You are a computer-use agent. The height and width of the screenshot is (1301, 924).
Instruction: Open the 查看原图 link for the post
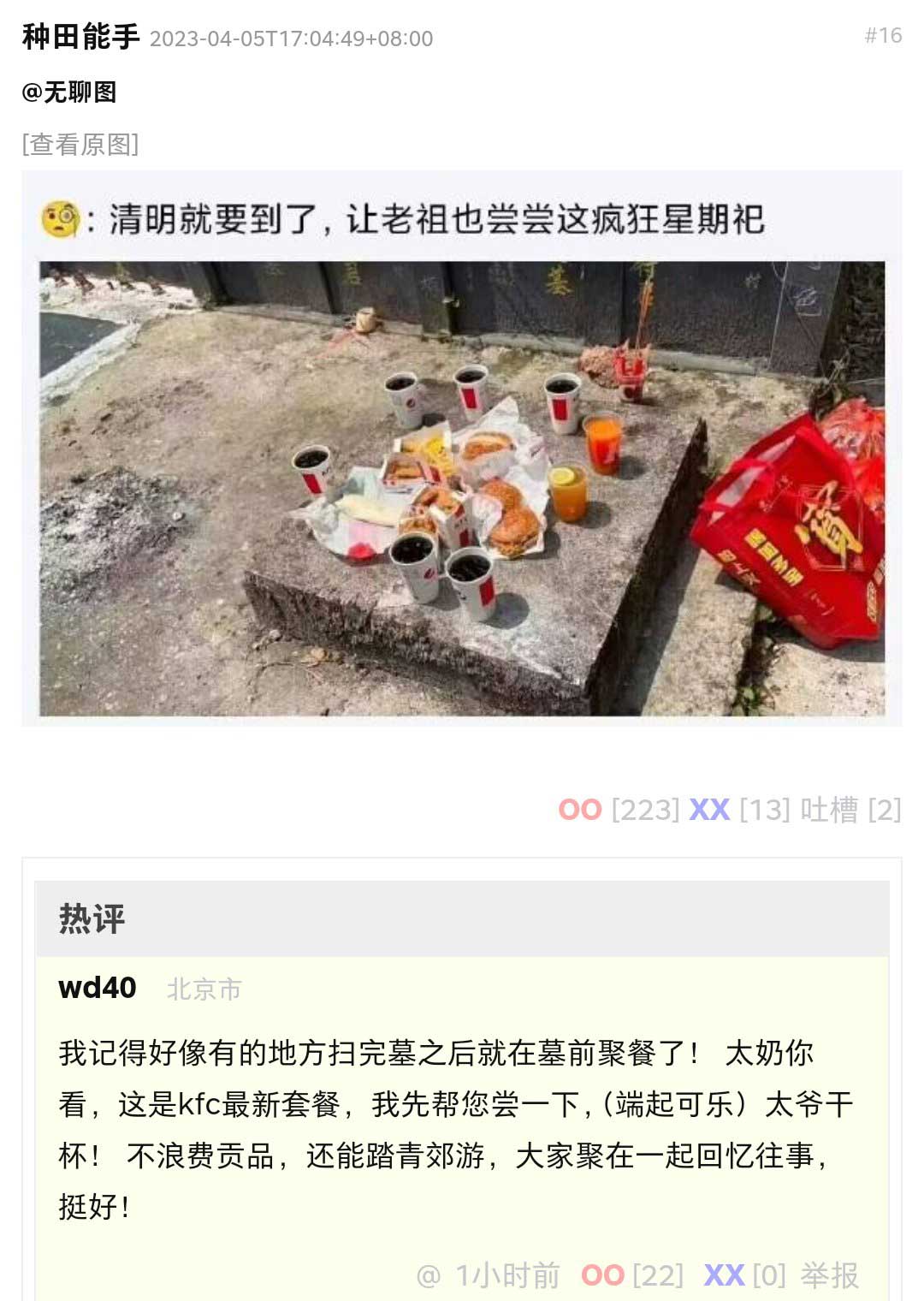[x=80, y=144]
